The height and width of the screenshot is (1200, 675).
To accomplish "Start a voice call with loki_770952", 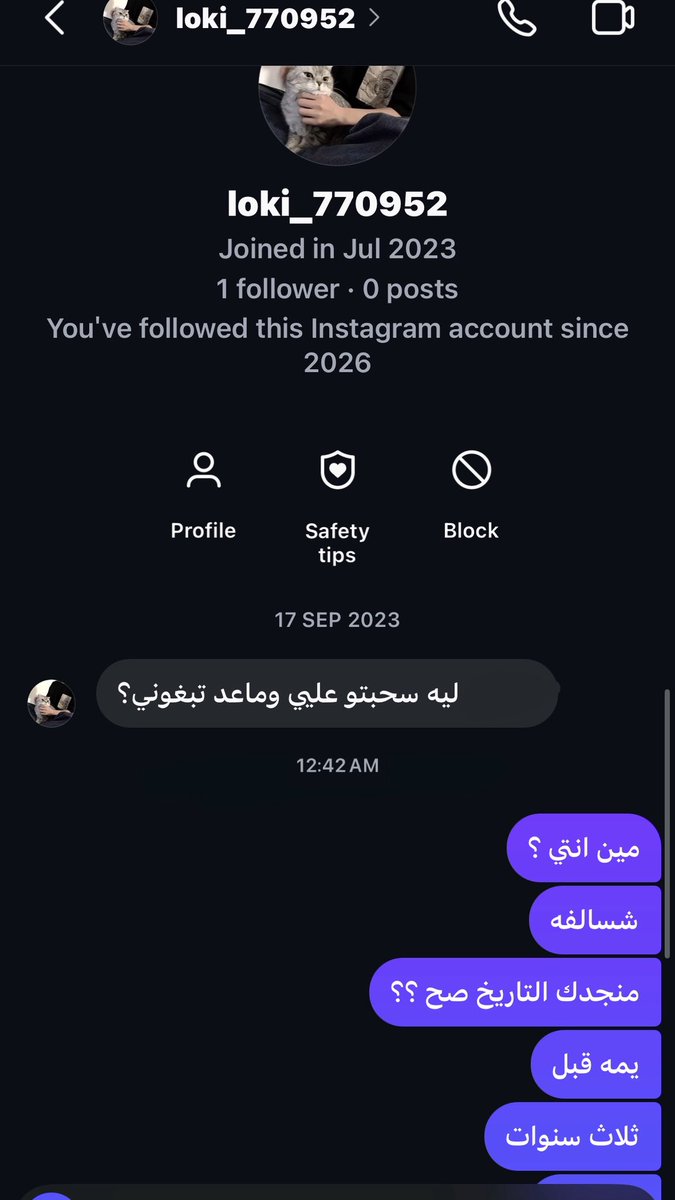I will [x=517, y=18].
